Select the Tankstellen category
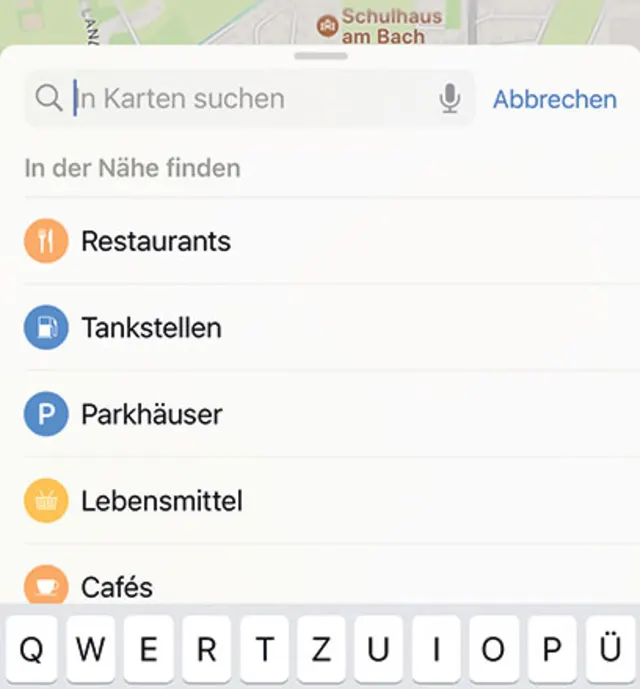The height and width of the screenshot is (689, 640). tap(151, 328)
